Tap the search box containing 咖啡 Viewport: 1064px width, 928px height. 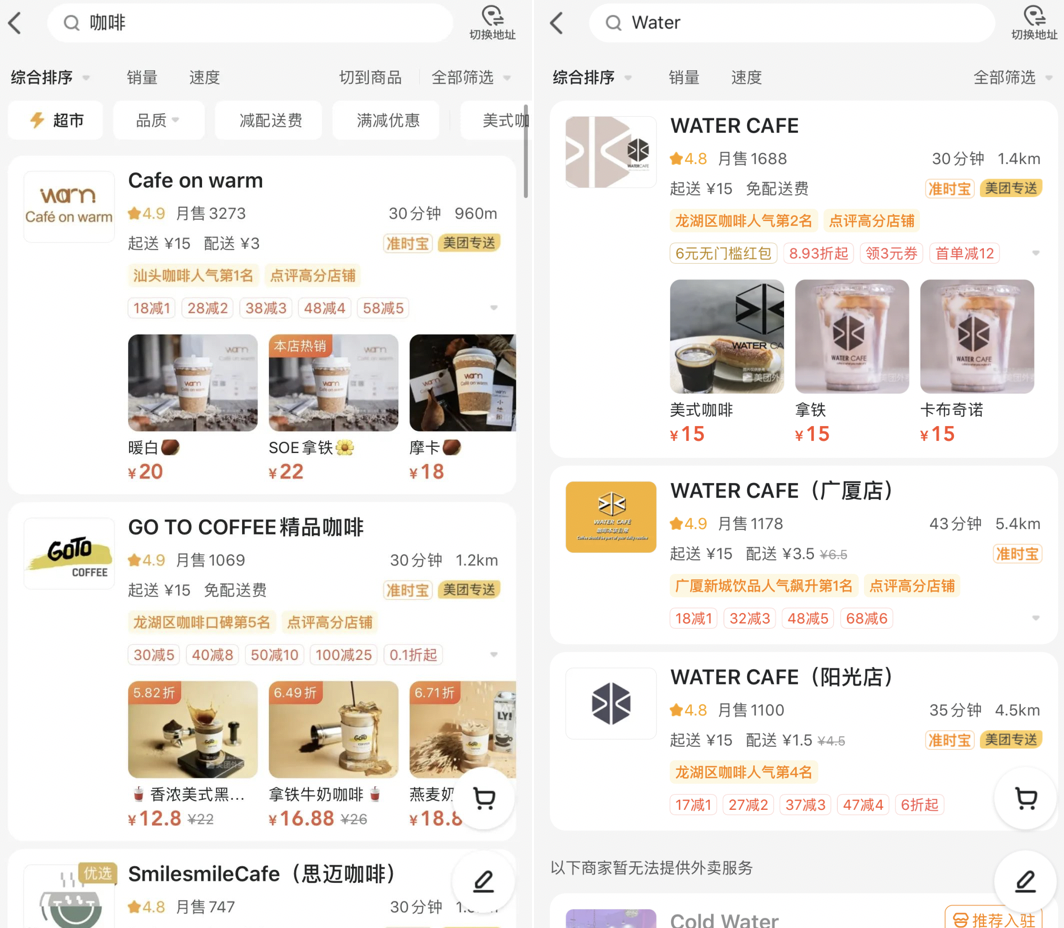250,23
